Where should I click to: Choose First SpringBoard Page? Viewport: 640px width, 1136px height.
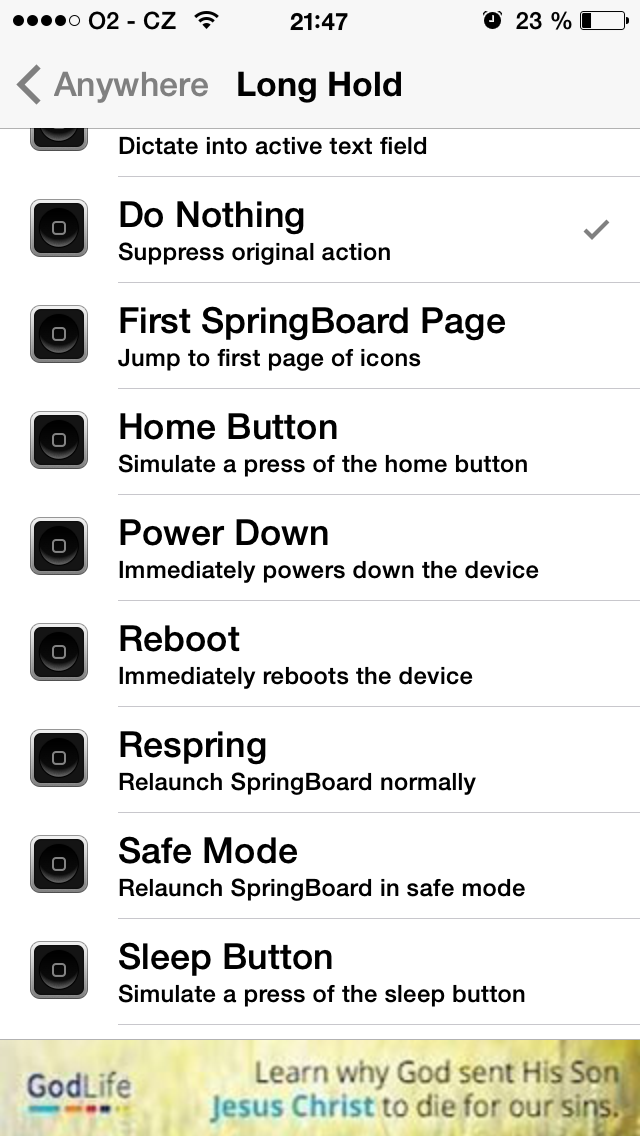pyautogui.click(x=320, y=335)
